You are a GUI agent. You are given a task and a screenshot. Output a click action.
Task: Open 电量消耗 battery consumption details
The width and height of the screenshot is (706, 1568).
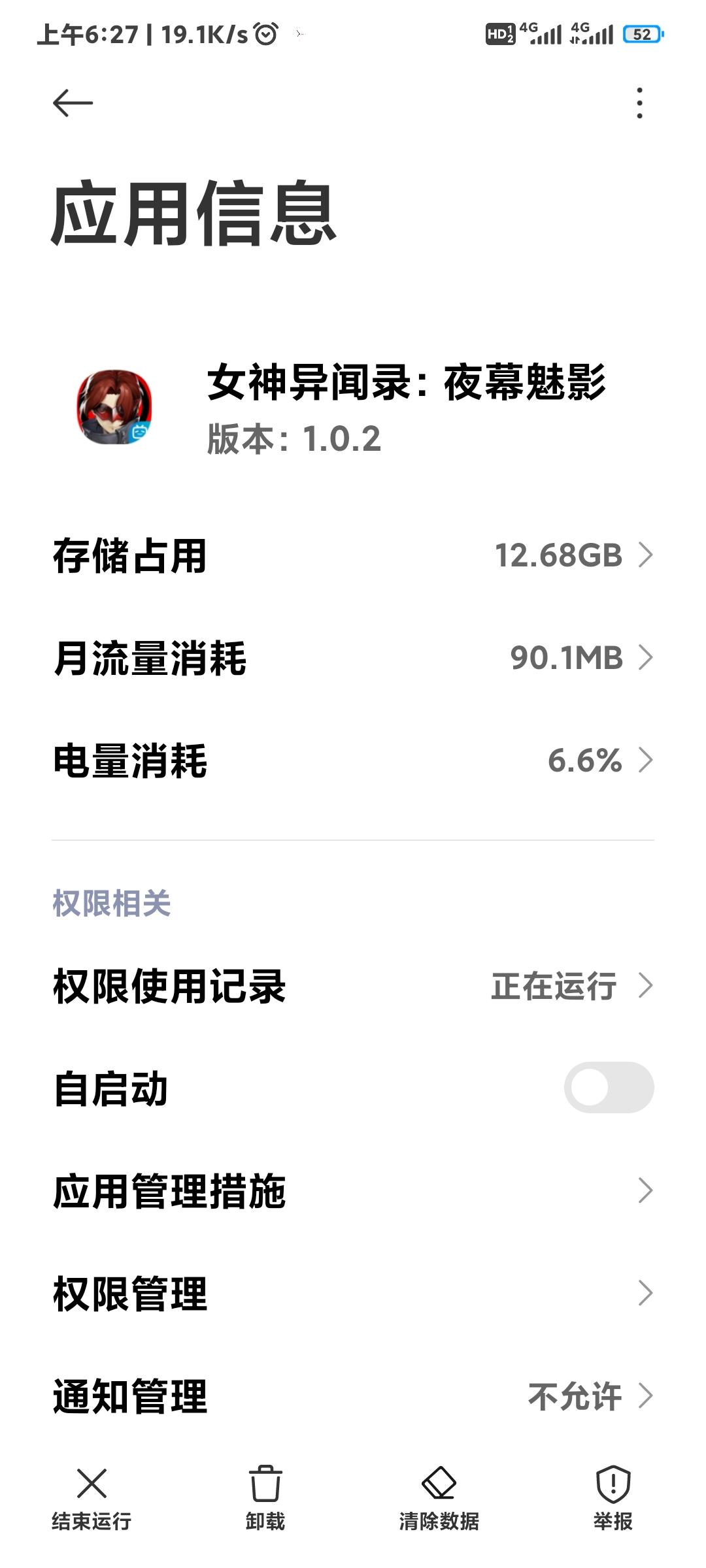(x=353, y=760)
